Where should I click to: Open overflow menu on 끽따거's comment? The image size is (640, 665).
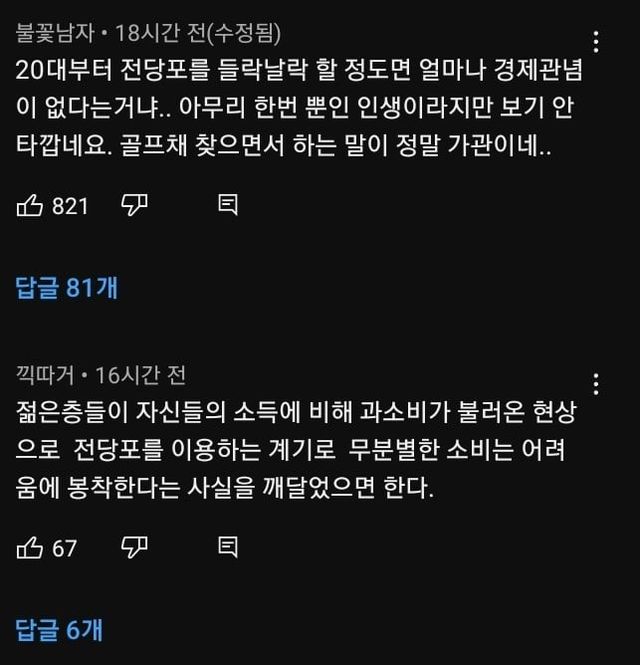[x=596, y=384]
